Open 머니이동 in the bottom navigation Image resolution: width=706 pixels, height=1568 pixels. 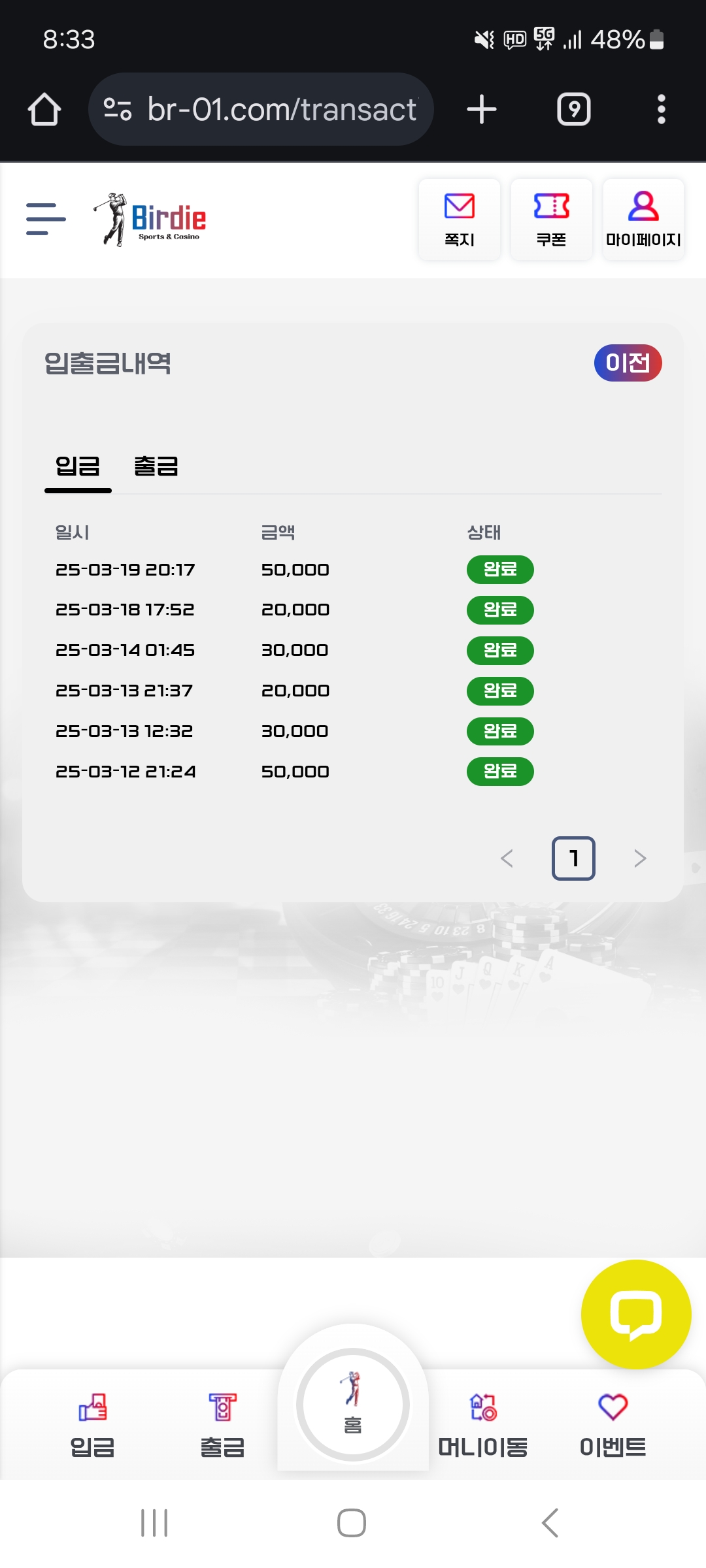[x=483, y=1424]
